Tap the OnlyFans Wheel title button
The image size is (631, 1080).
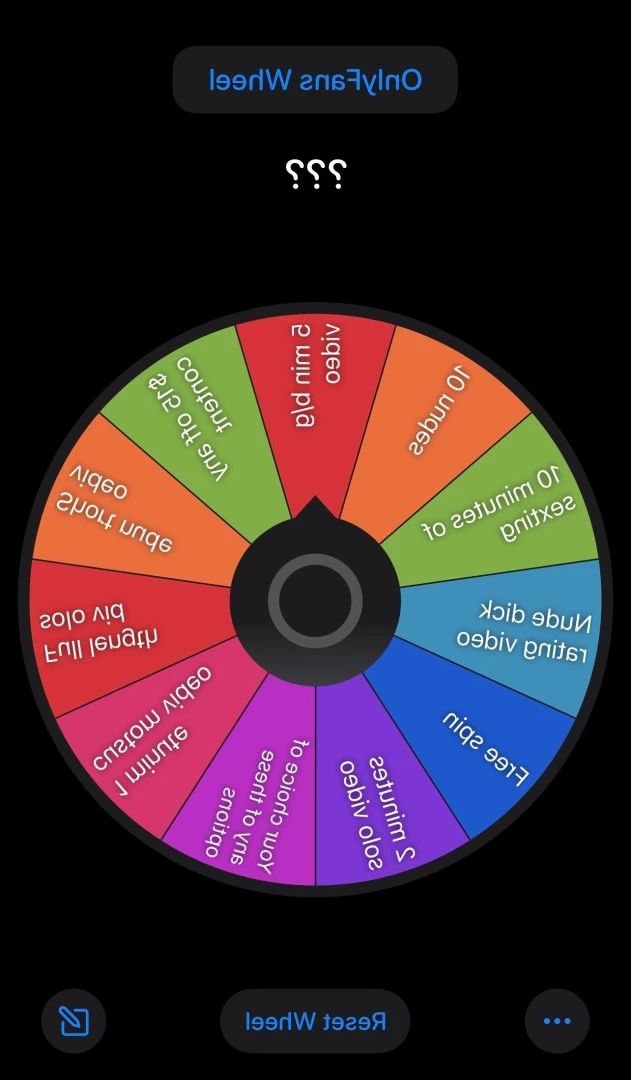(315, 80)
